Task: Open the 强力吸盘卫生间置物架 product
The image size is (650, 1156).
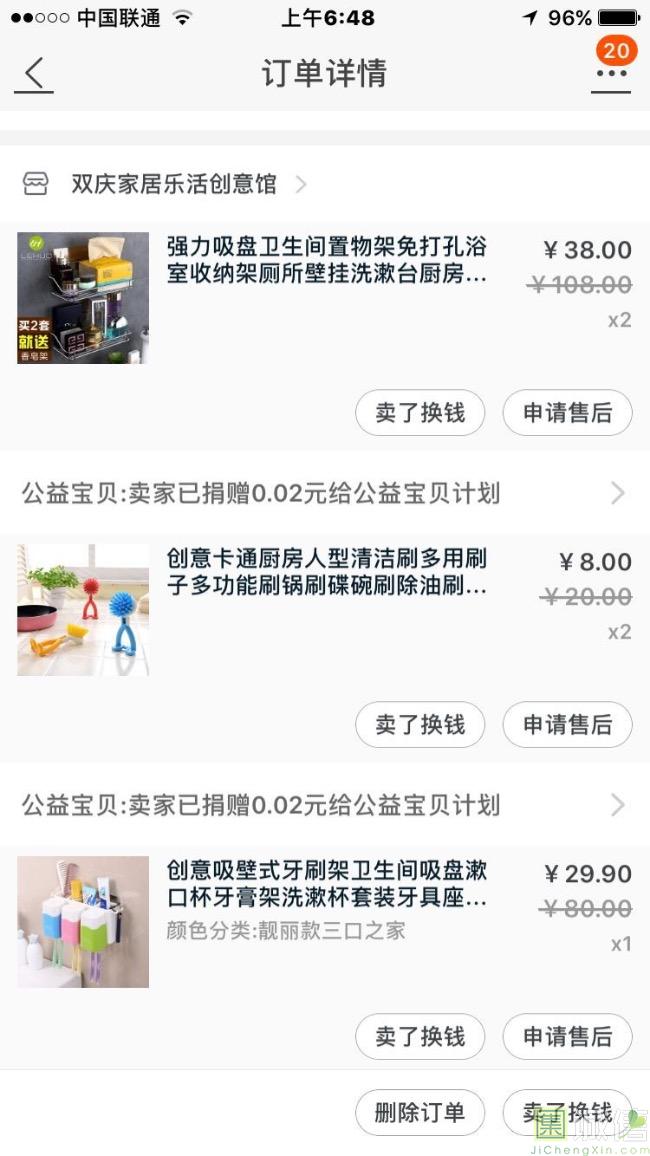Action: [326, 260]
